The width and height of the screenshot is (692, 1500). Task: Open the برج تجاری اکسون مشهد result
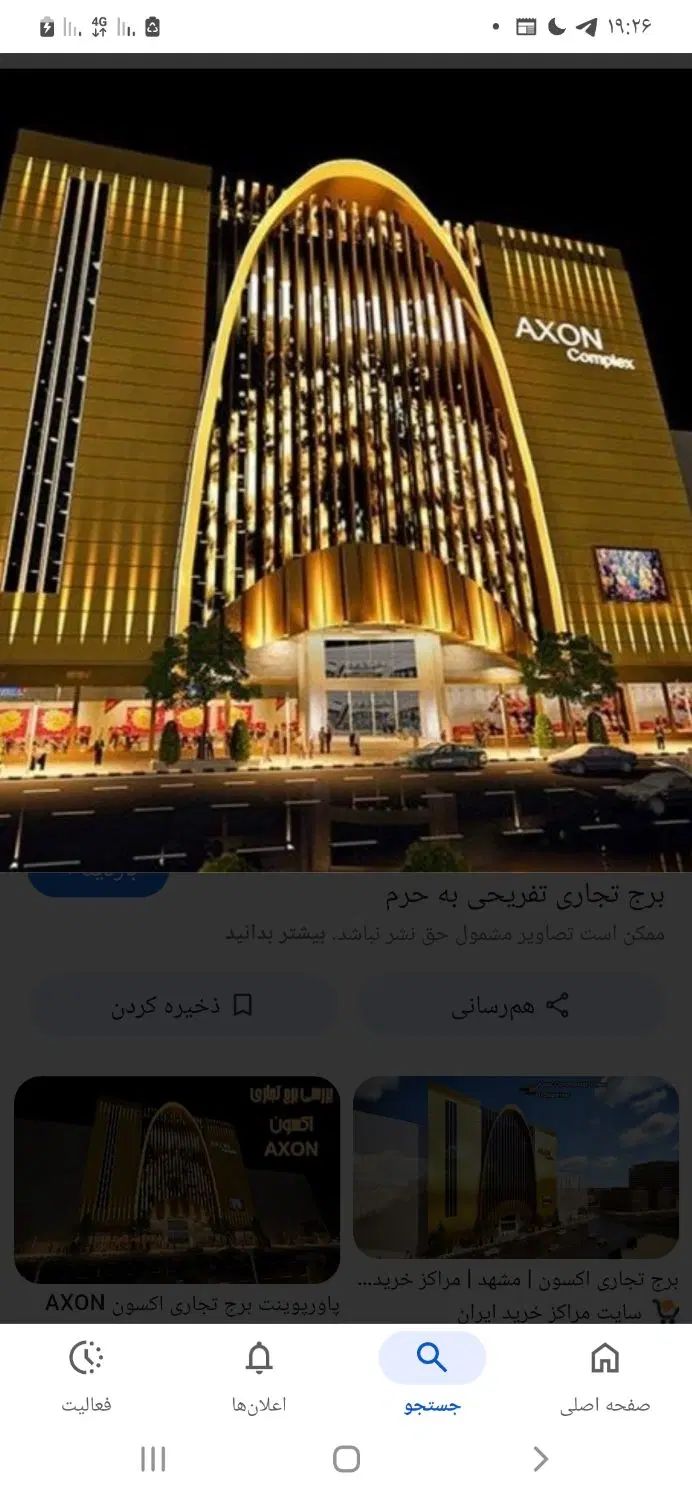pos(516,1167)
